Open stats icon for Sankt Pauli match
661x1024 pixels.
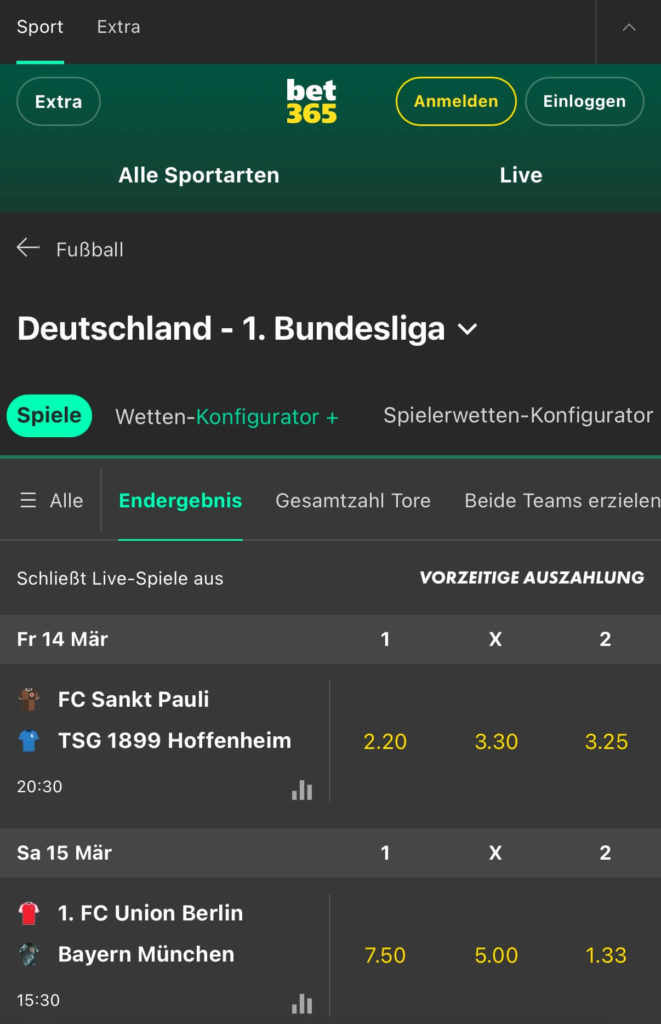tap(302, 790)
